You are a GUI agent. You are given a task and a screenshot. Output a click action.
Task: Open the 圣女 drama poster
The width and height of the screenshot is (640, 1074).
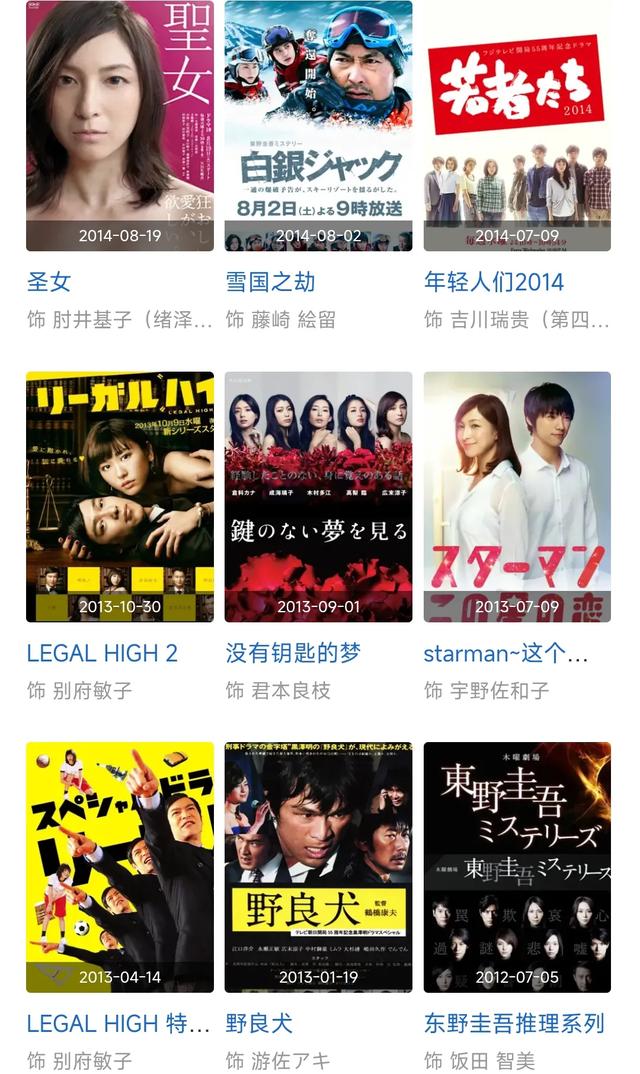120,125
